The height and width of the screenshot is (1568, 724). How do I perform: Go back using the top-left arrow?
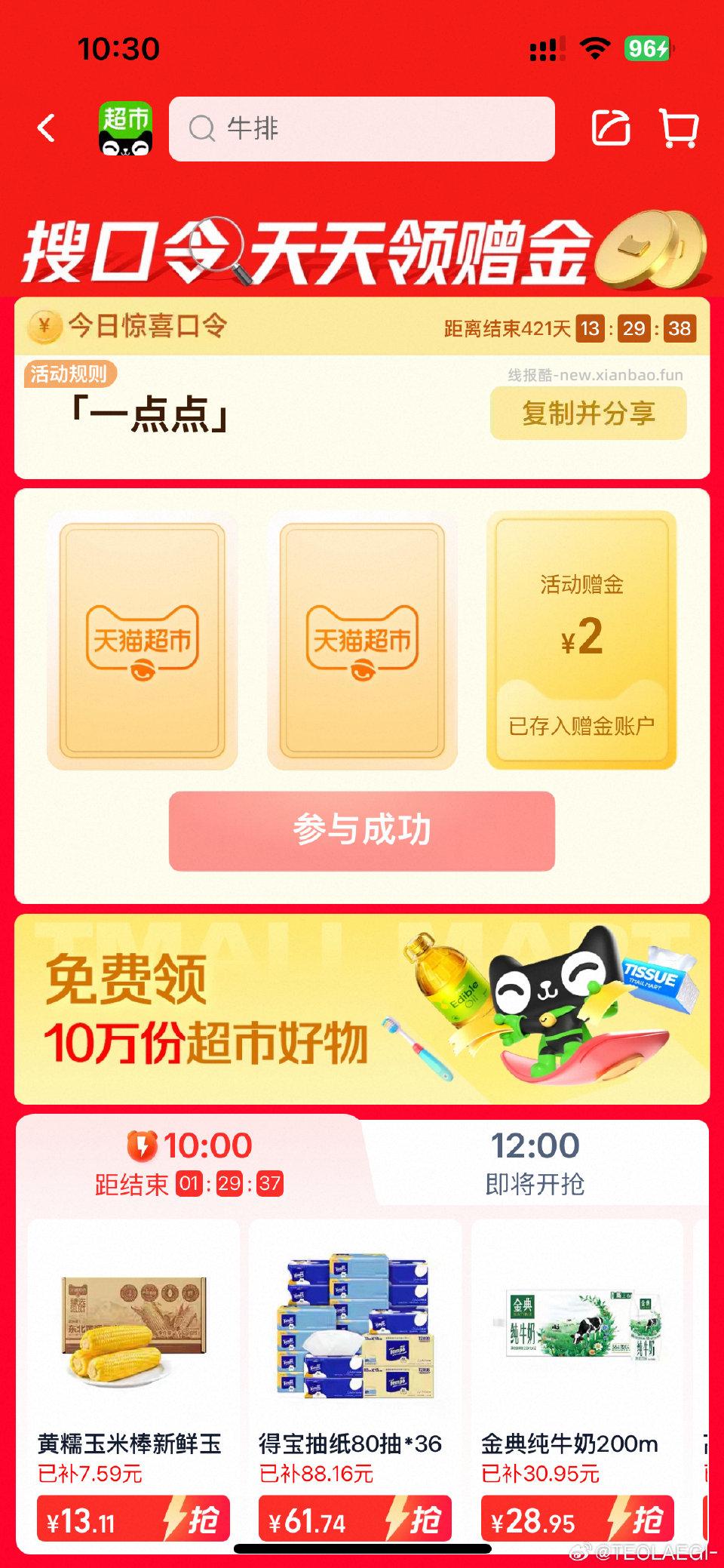tap(47, 128)
